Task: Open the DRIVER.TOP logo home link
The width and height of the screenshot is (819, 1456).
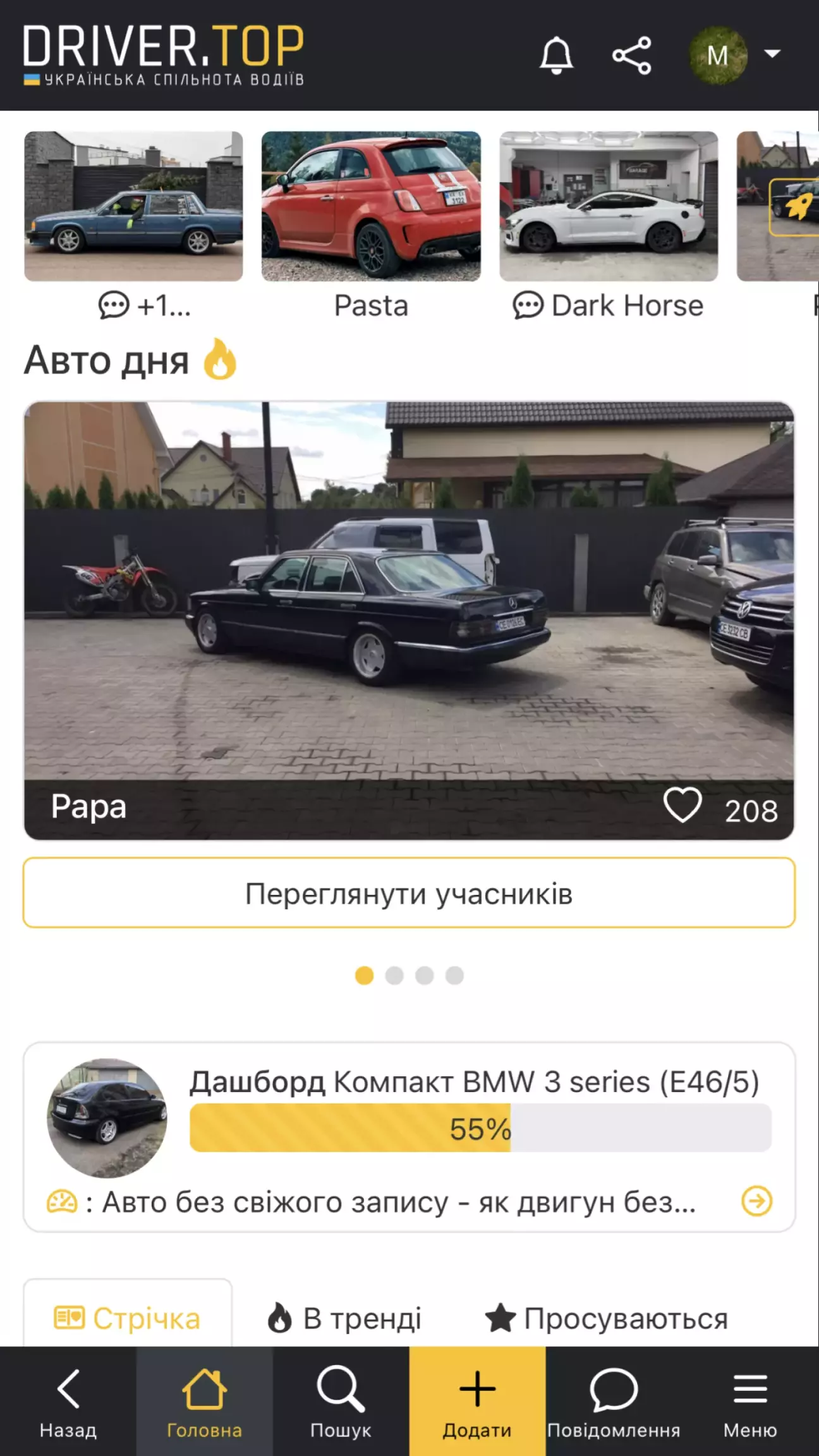Action: point(164,54)
